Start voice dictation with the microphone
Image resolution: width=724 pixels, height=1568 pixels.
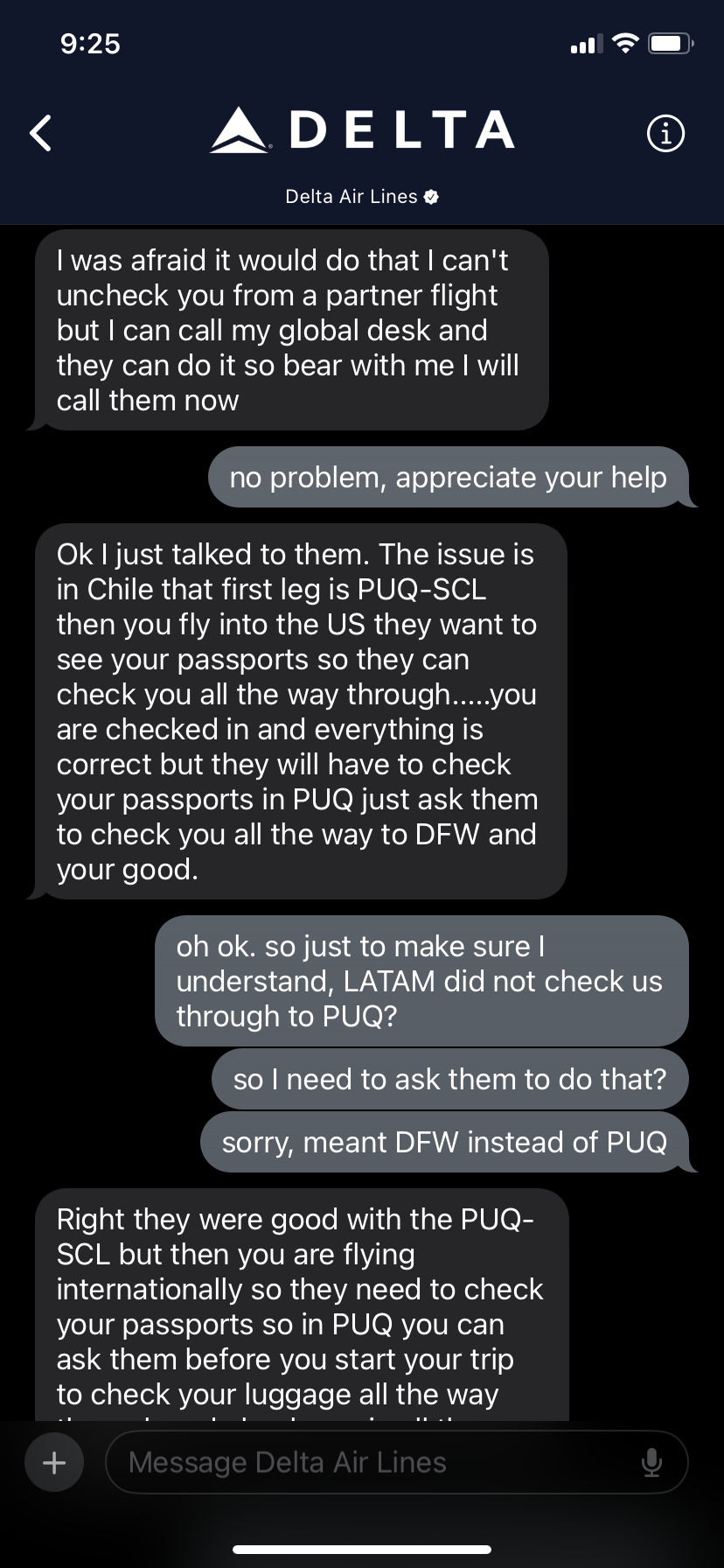pyautogui.click(x=651, y=1462)
